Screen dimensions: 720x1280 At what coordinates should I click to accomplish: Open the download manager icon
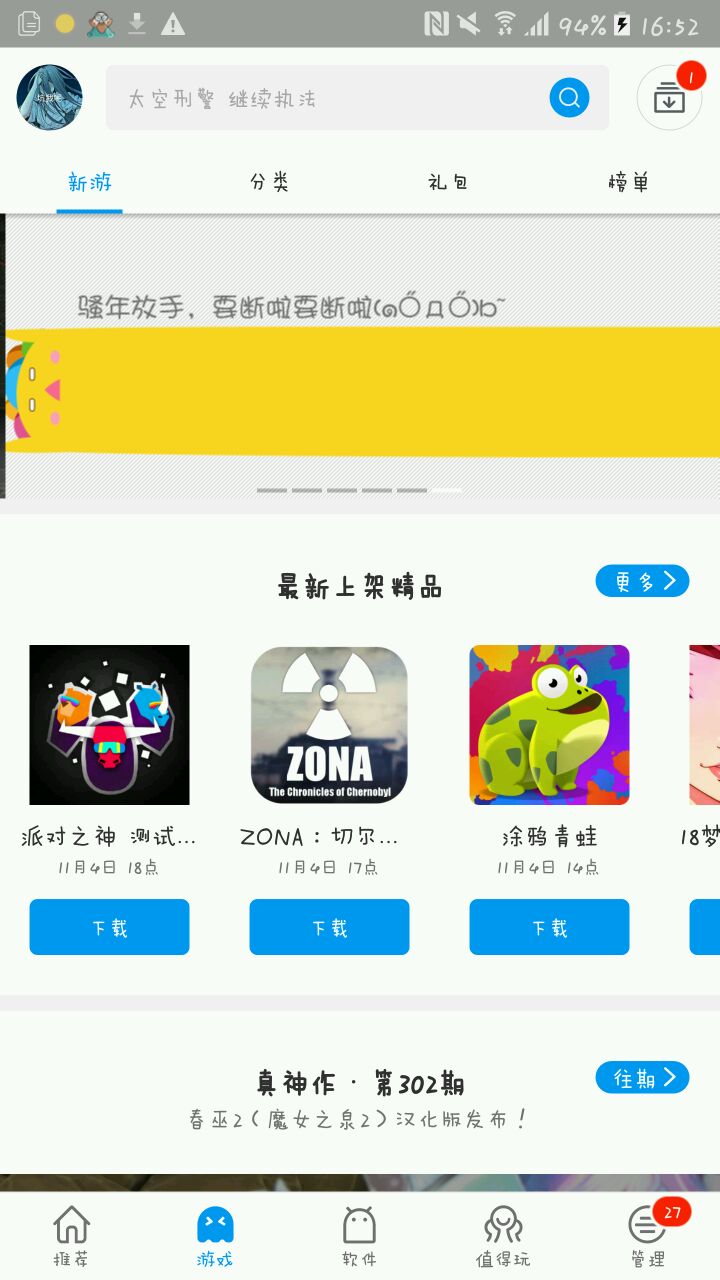pyautogui.click(x=669, y=98)
